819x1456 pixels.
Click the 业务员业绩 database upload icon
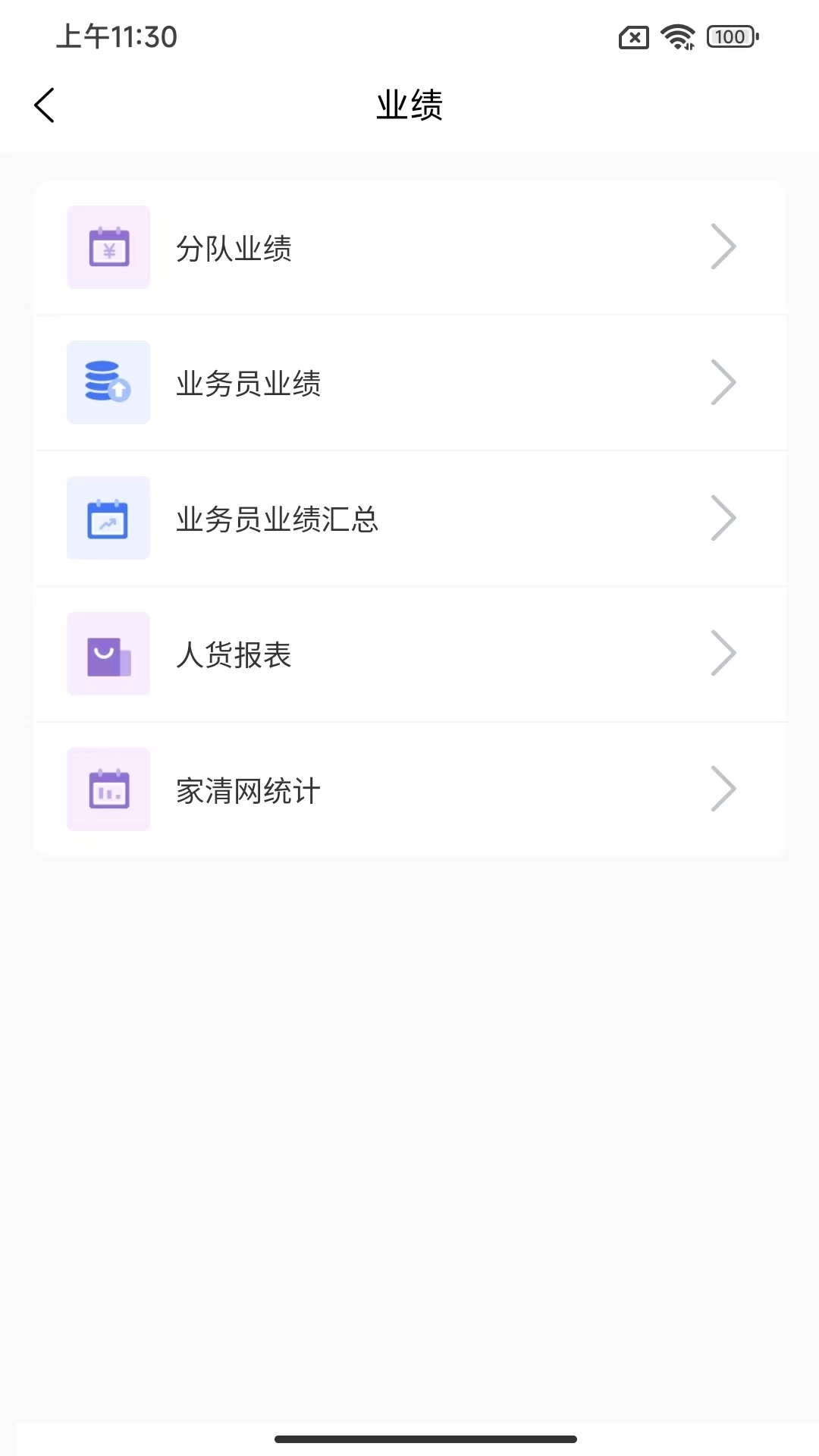[108, 383]
